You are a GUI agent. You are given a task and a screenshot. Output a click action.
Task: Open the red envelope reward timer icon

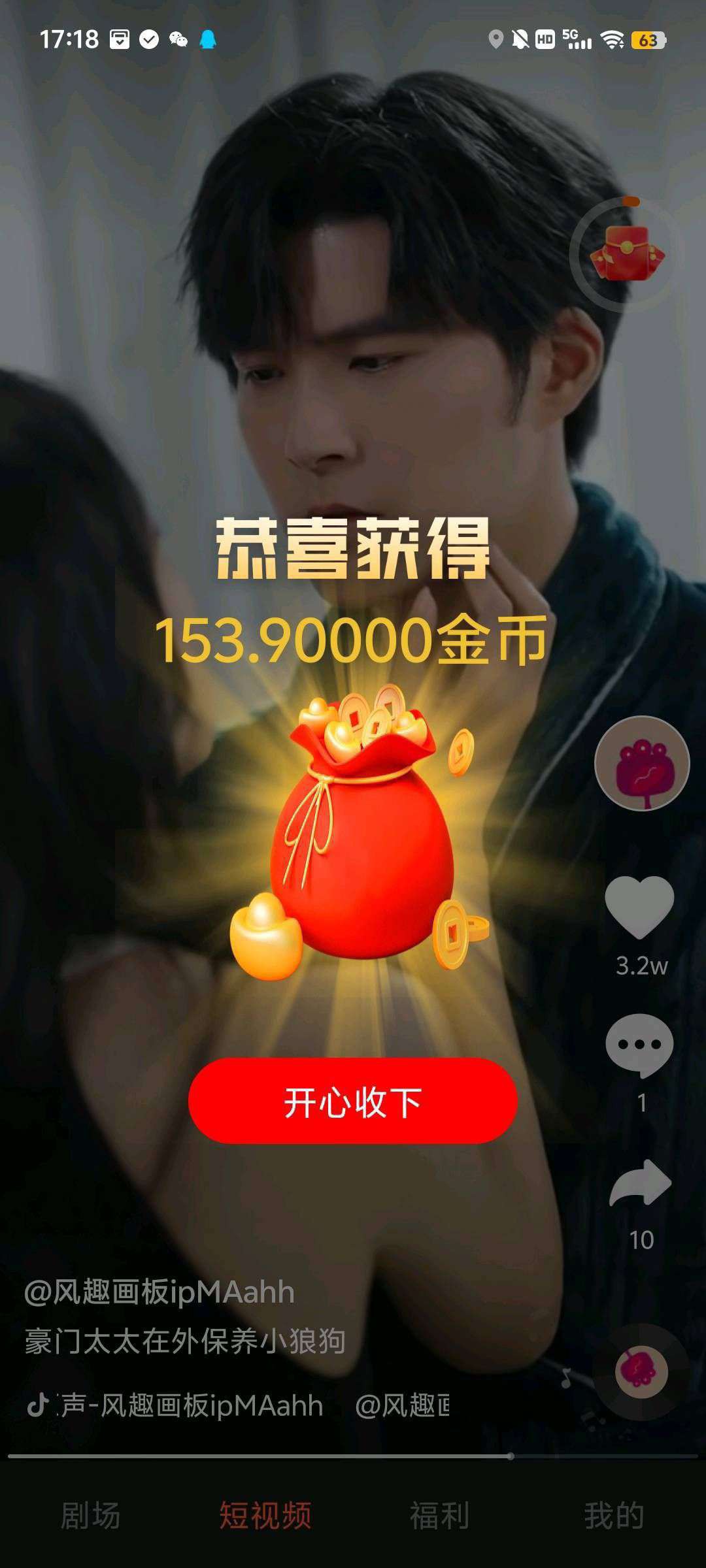click(x=626, y=253)
